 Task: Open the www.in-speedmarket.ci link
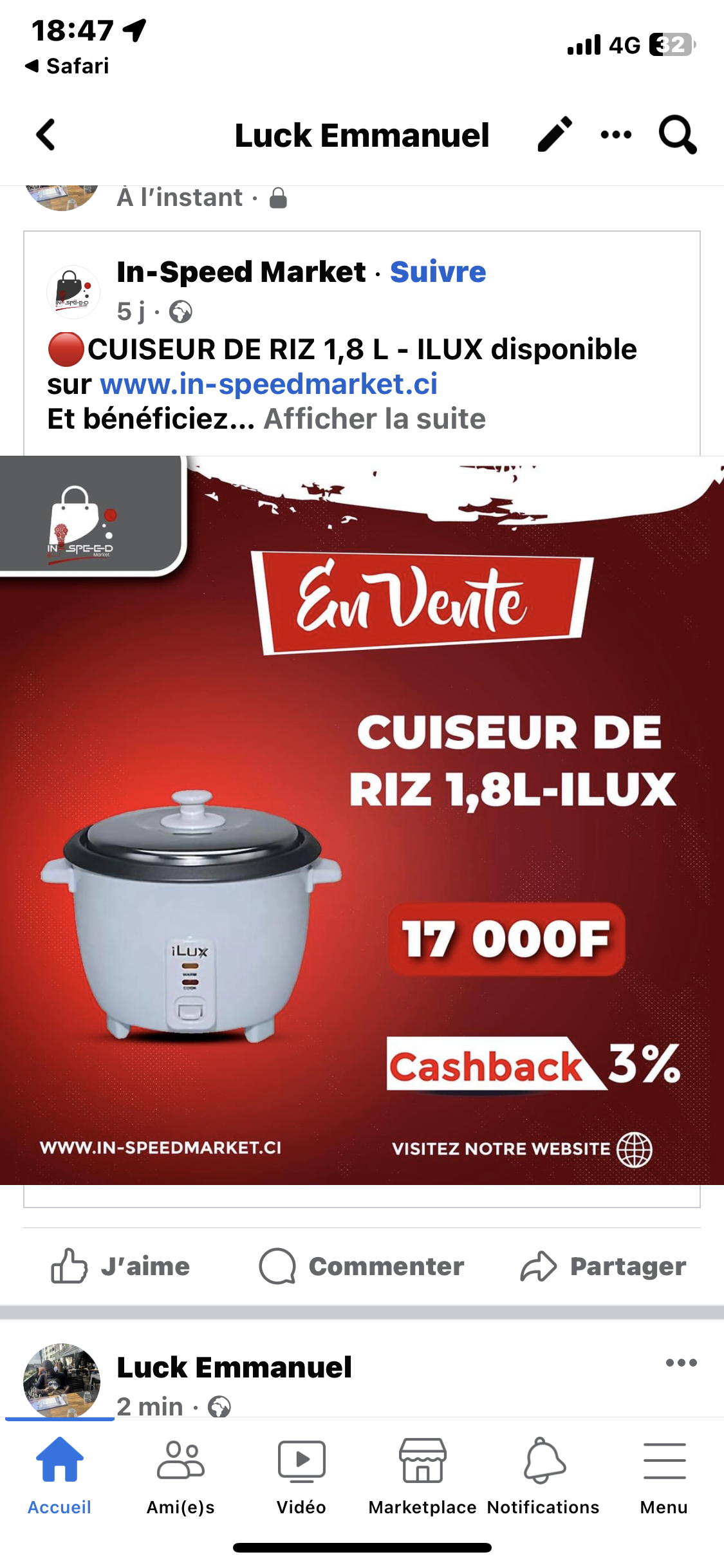click(x=269, y=384)
